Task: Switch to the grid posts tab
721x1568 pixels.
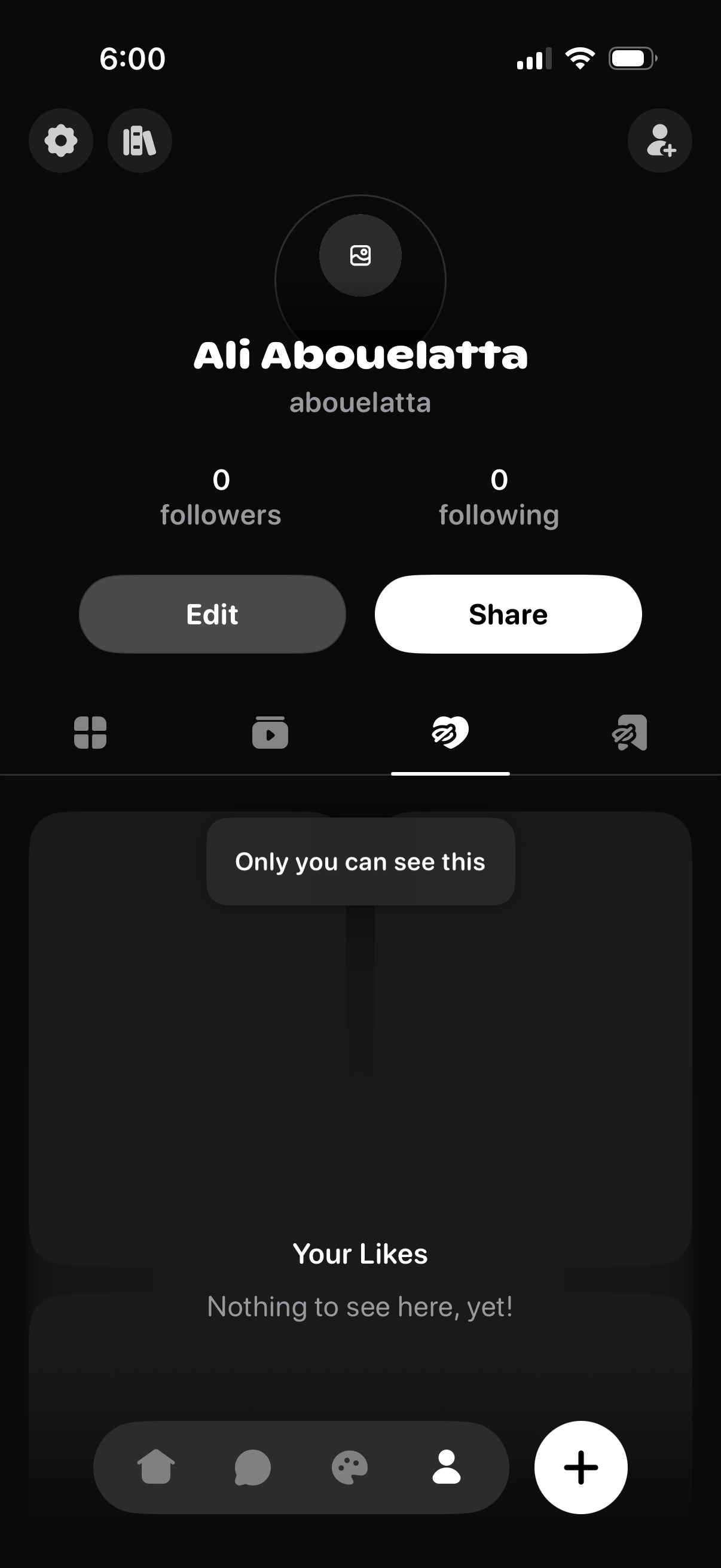Action: [x=91, y=734]
